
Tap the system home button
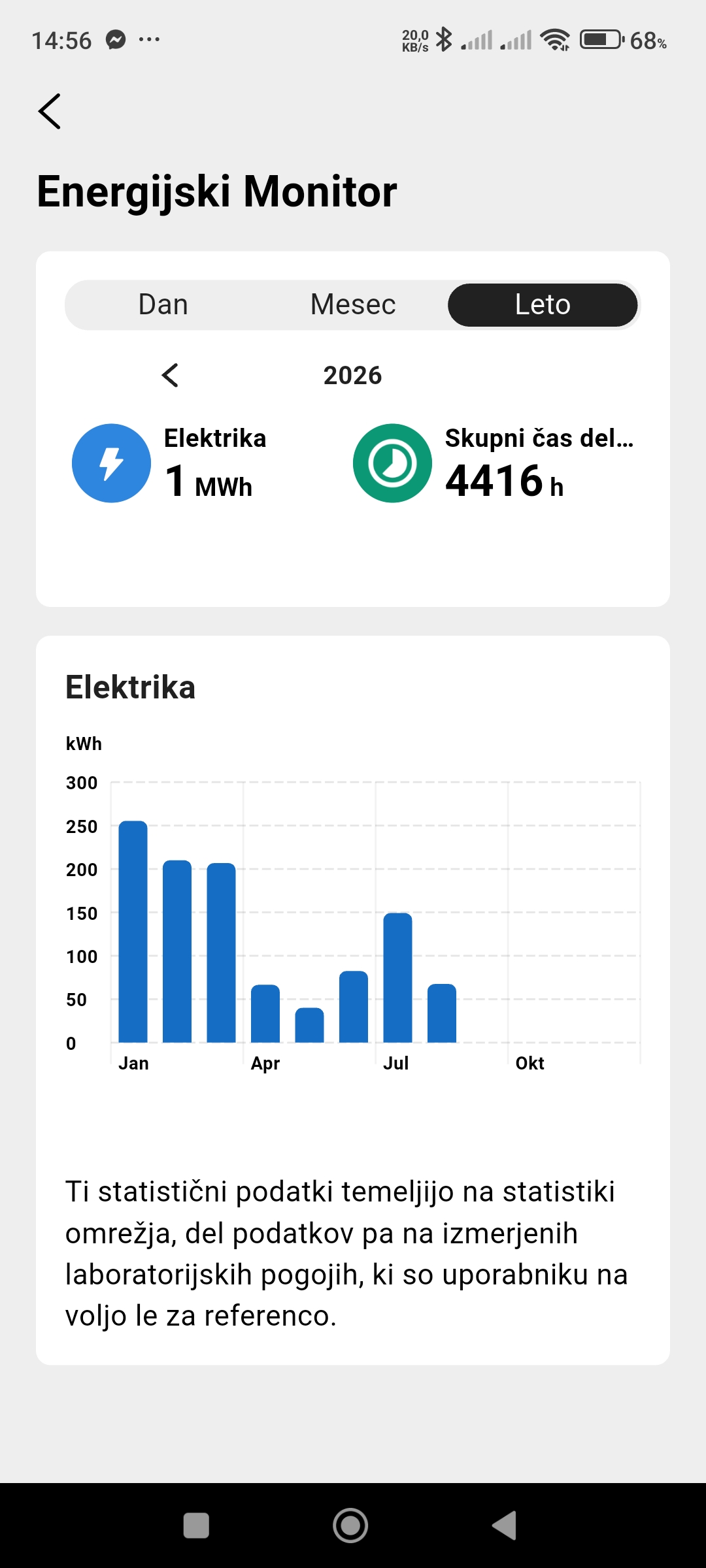point(350,1526)
